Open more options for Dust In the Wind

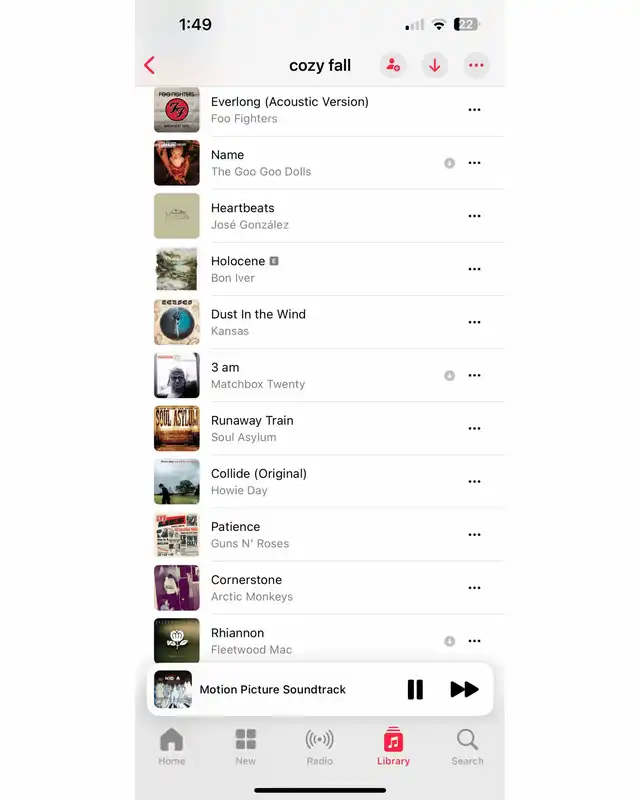[x=474, y=322]
